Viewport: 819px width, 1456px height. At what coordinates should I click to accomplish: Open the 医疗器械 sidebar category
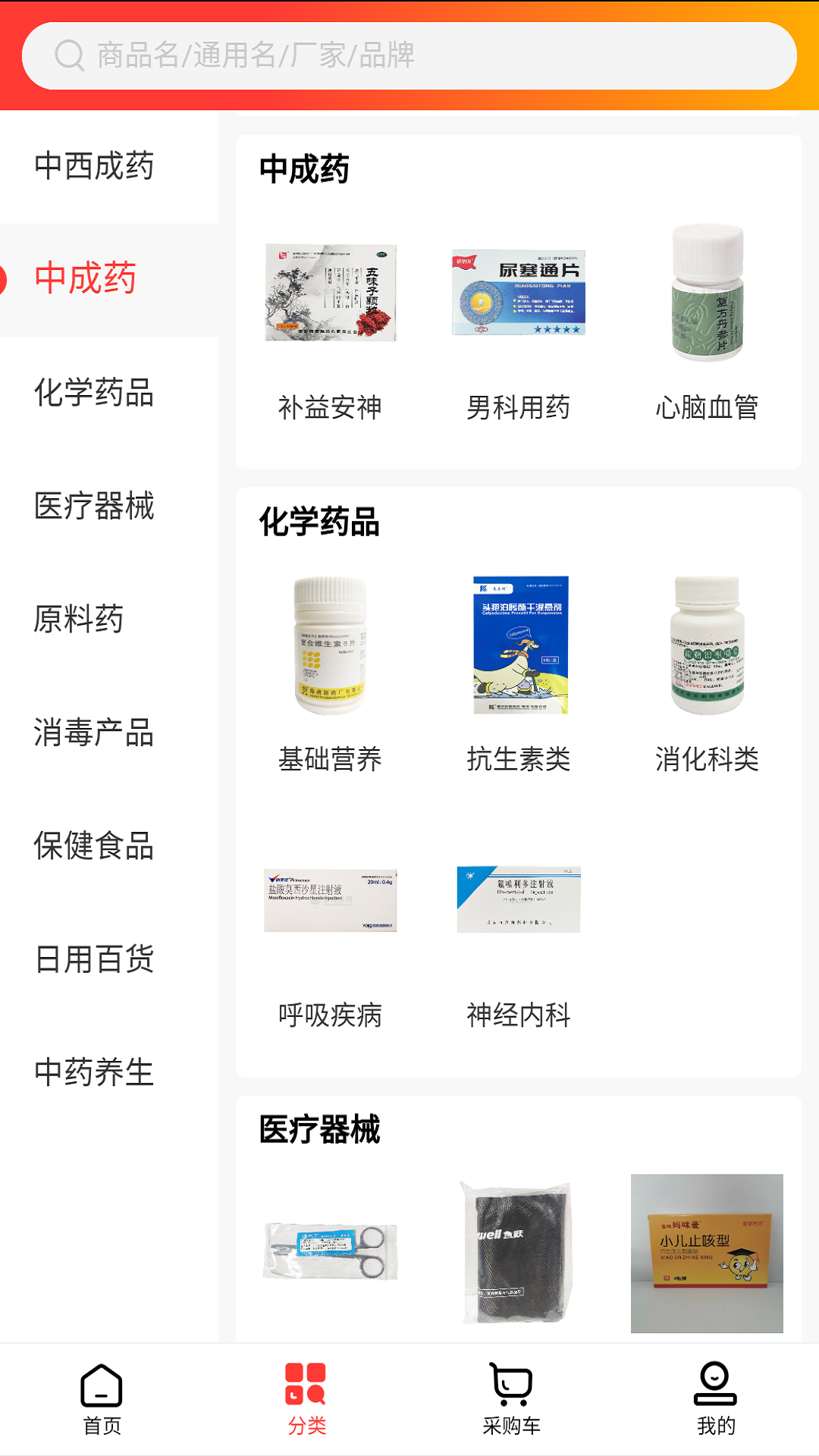tap(95, 507)
